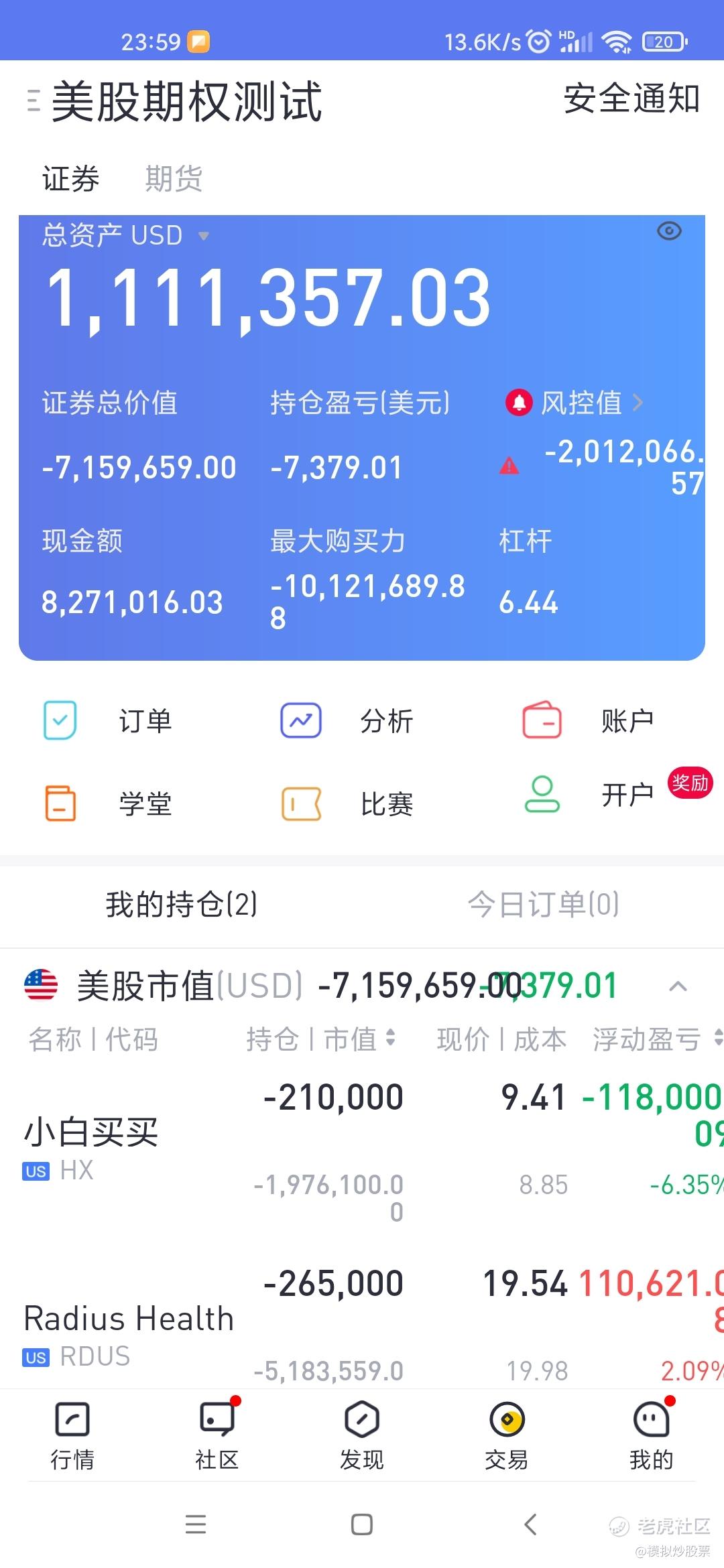Sort holdings by 浮动盈亏

click(x=657, y=1039)
